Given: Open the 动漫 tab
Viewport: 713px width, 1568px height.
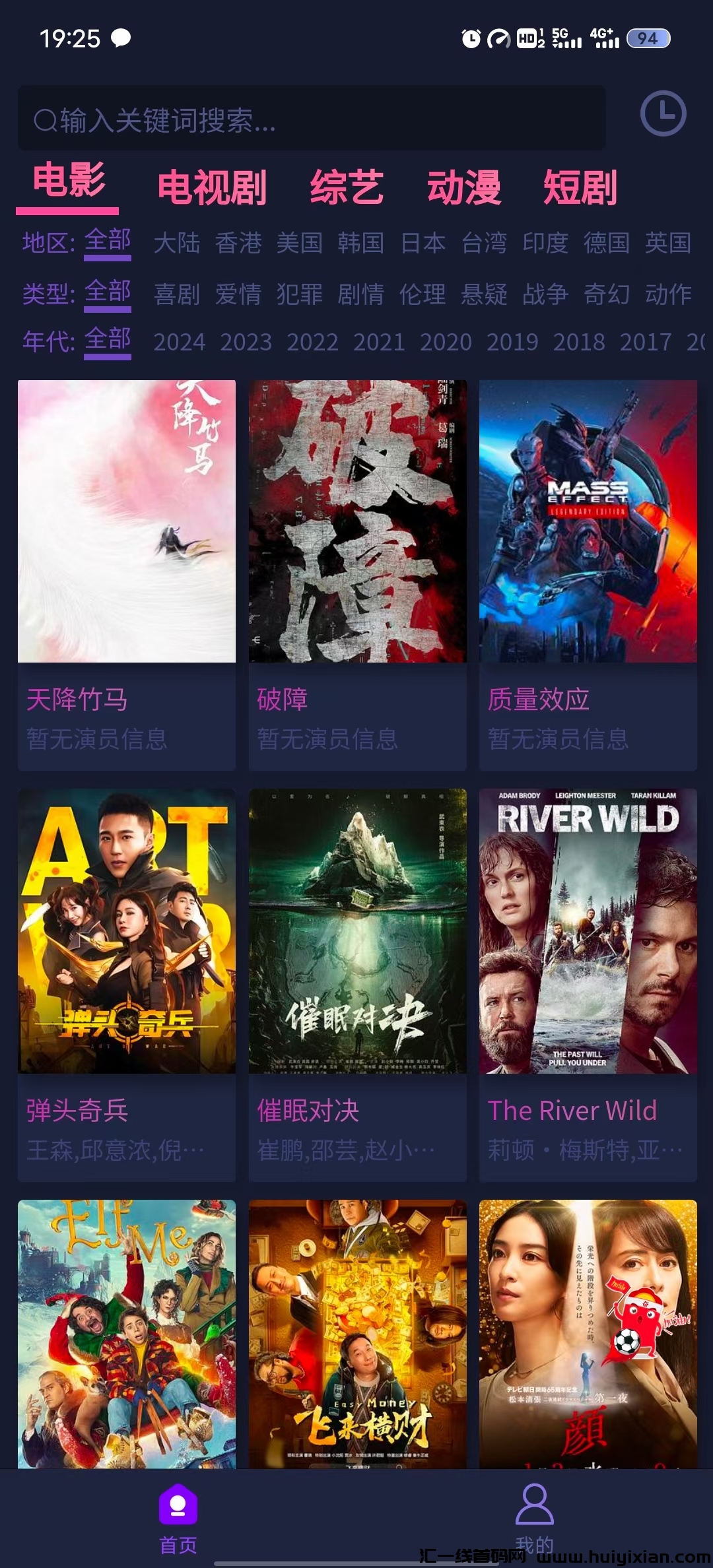Looking at the screenshot, I should click(x=463, y=187).
